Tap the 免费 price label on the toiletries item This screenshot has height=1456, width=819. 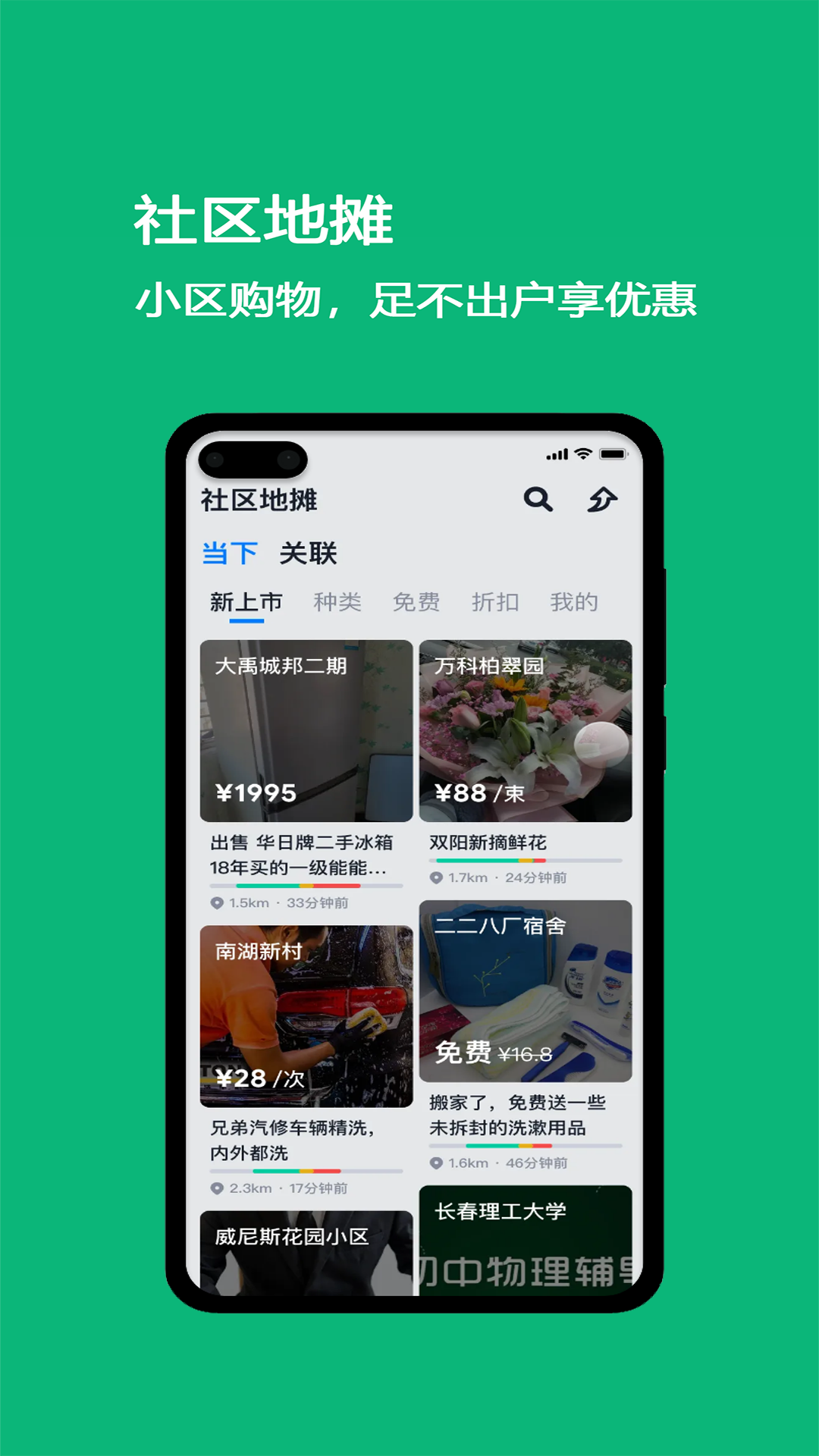pos(463,1054)
